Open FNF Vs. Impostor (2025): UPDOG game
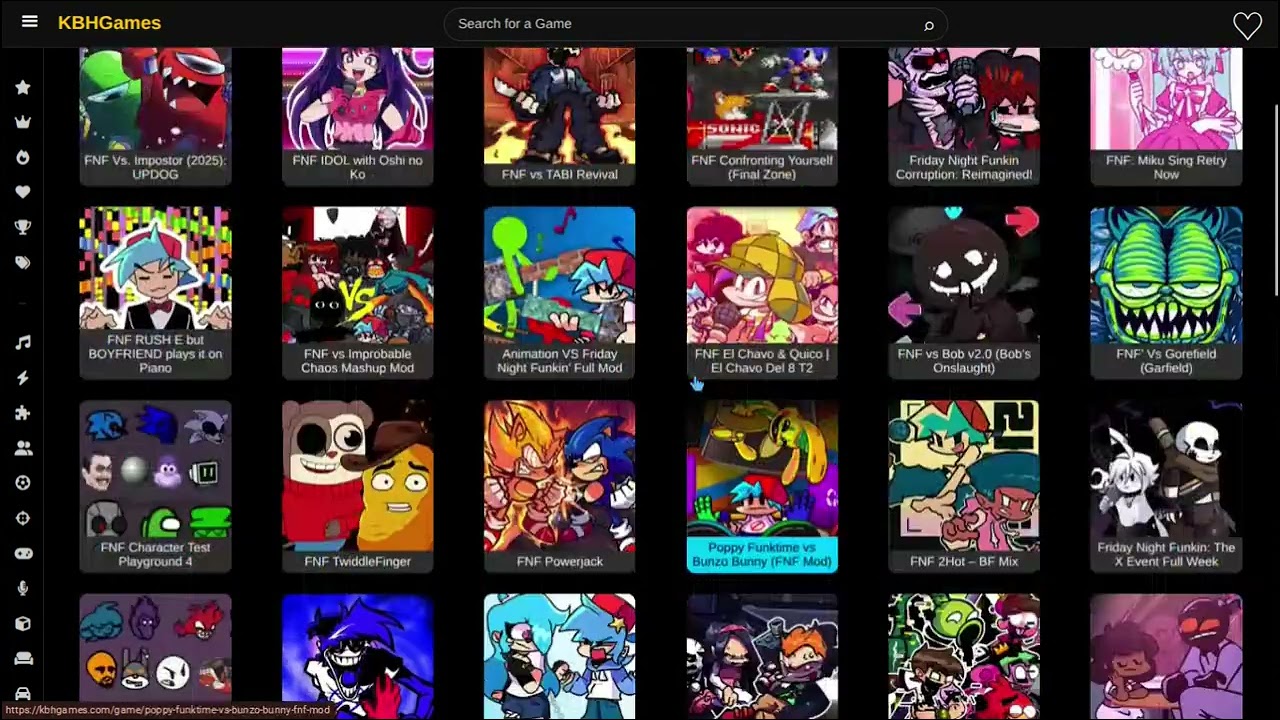 (155, 115)
